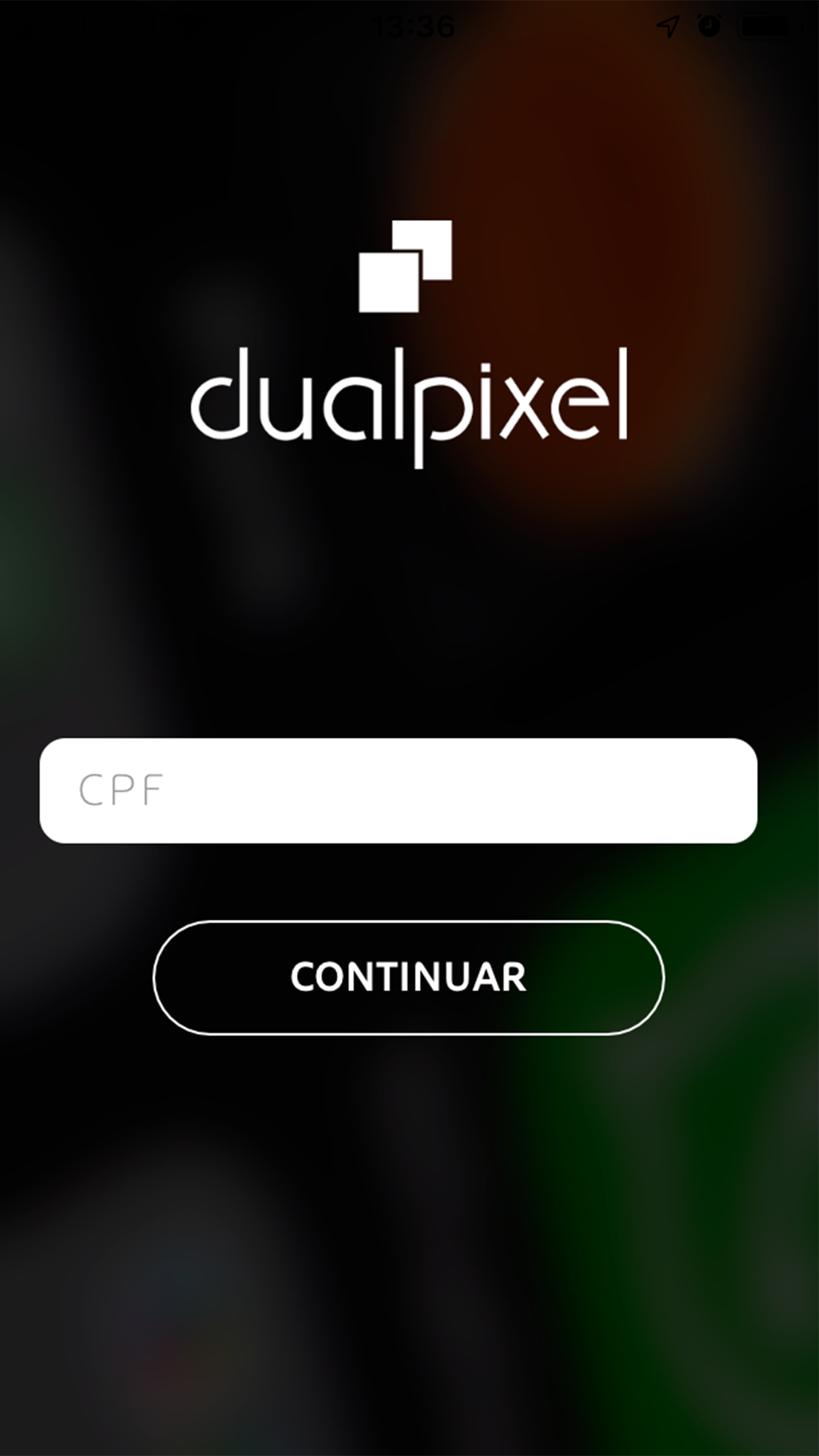
Task: Tap the location services arrow icon
Action: [668, 26]
